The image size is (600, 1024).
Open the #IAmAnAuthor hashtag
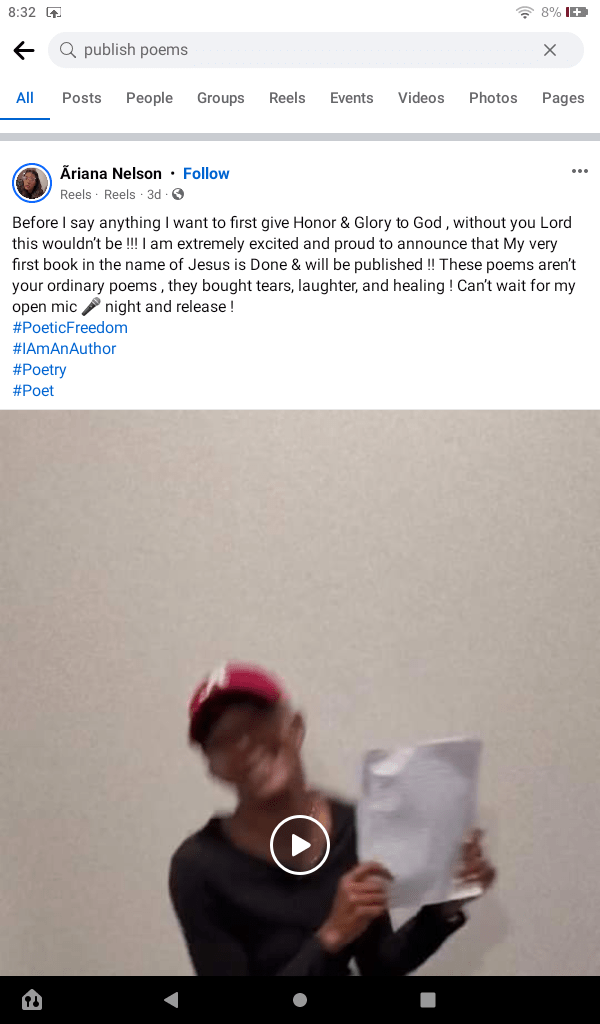64,349
